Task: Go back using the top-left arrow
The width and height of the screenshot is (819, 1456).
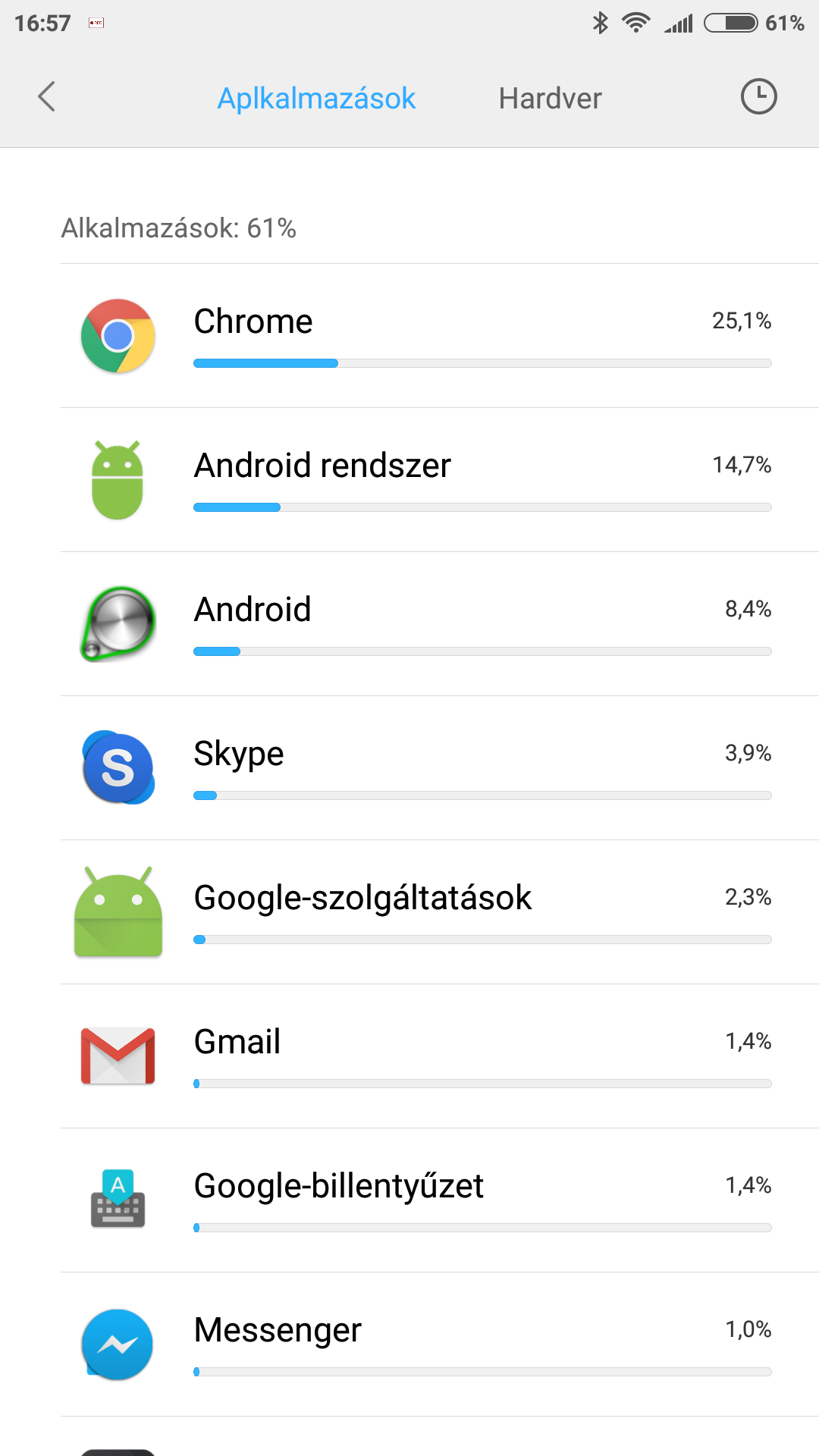Action: 46,97
